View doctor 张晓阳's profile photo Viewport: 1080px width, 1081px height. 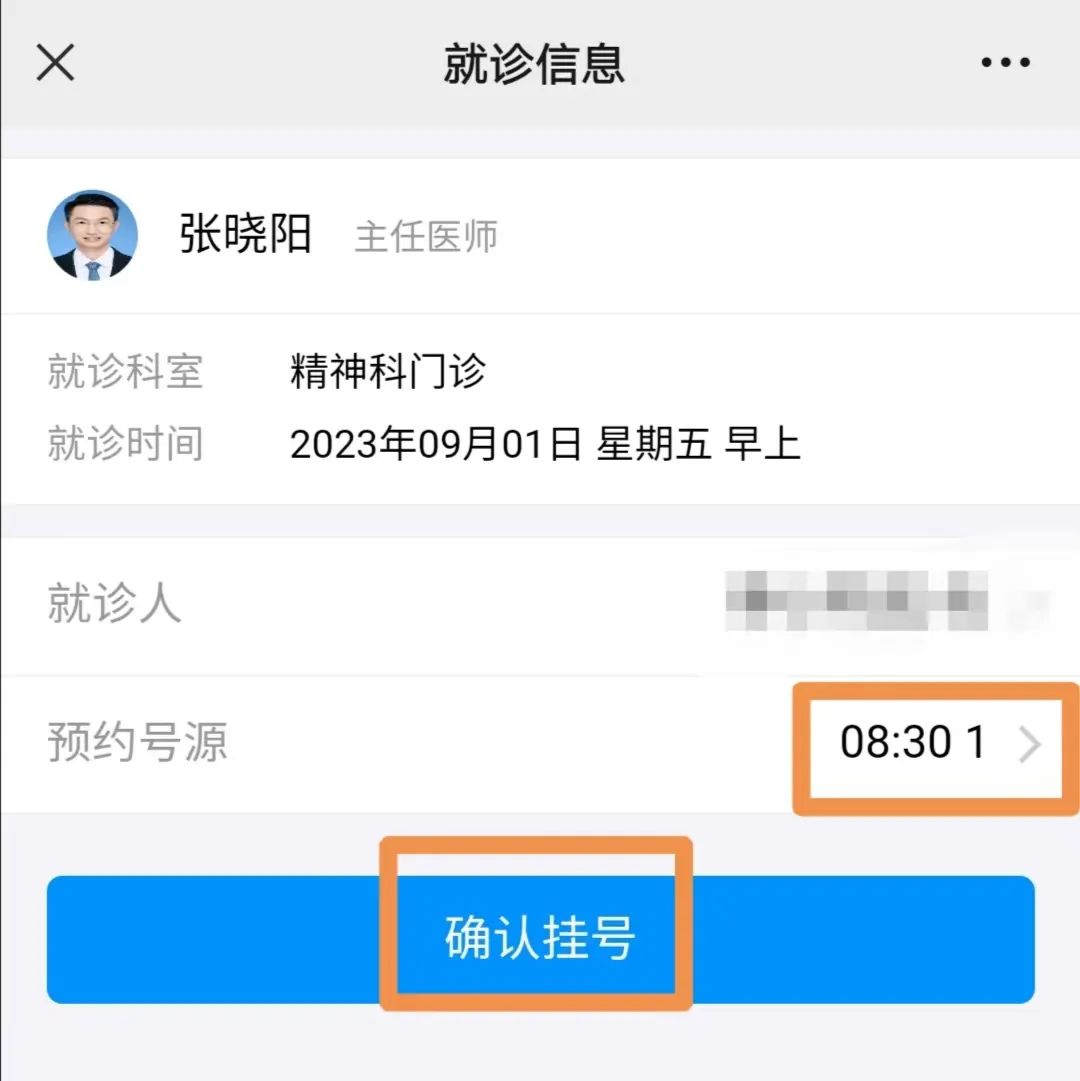[x=92, y=236]
